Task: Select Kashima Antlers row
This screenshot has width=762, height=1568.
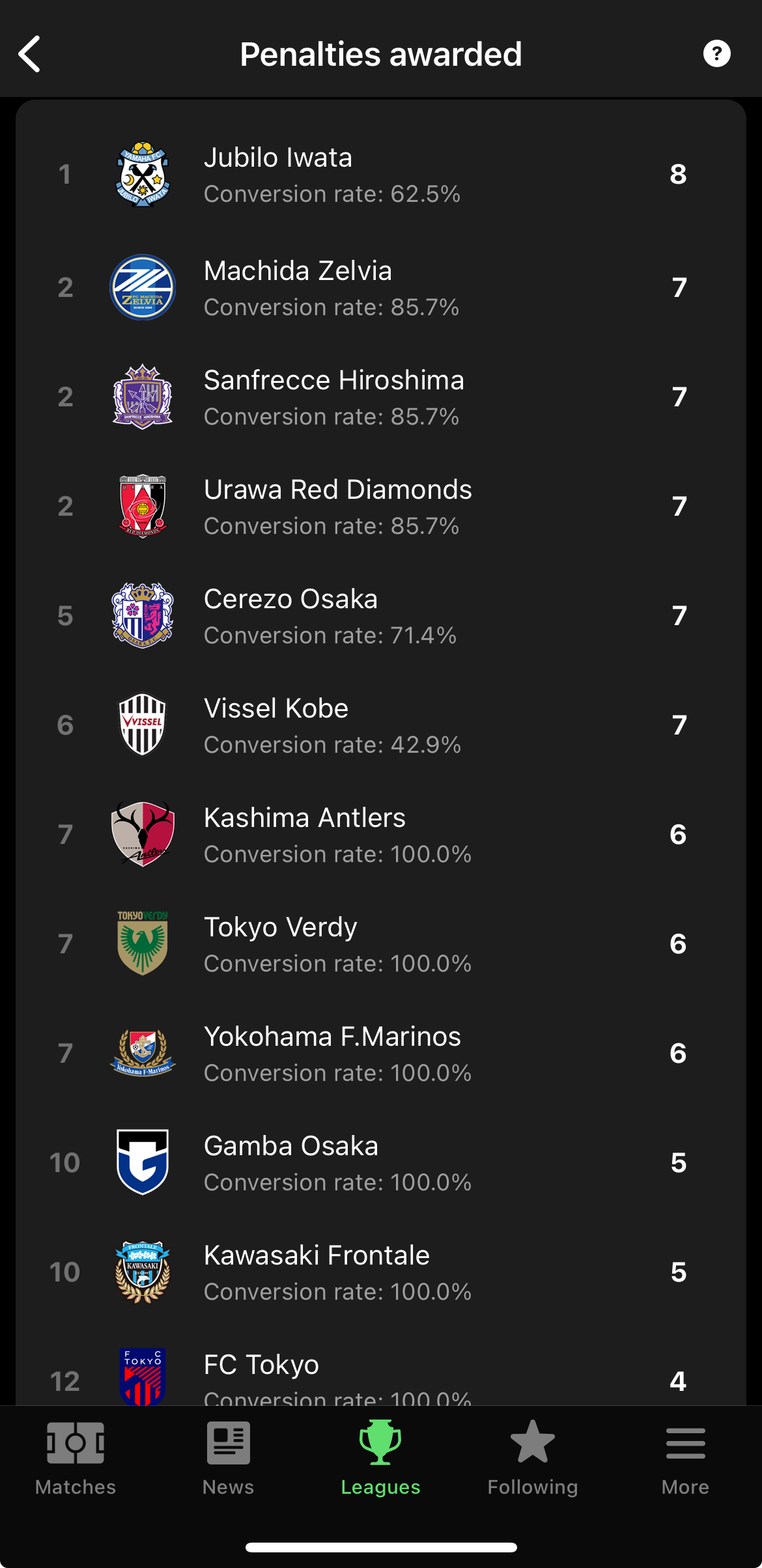Action: [x=381, y=834]
